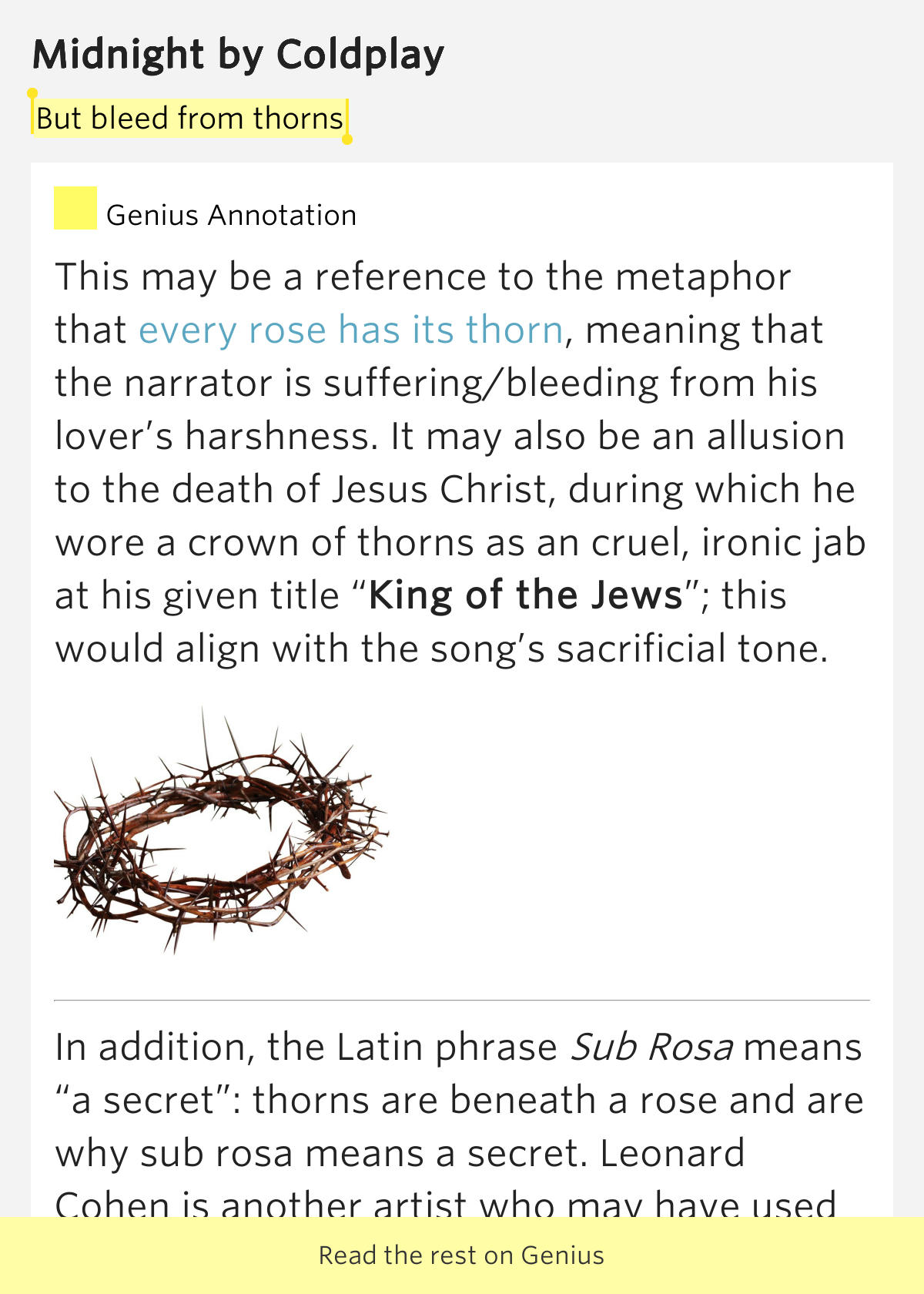The width and height of the screenshot is (924, 1294).
Task: Open the 'every rose has its thorn' link
Action: coord(351,330)
